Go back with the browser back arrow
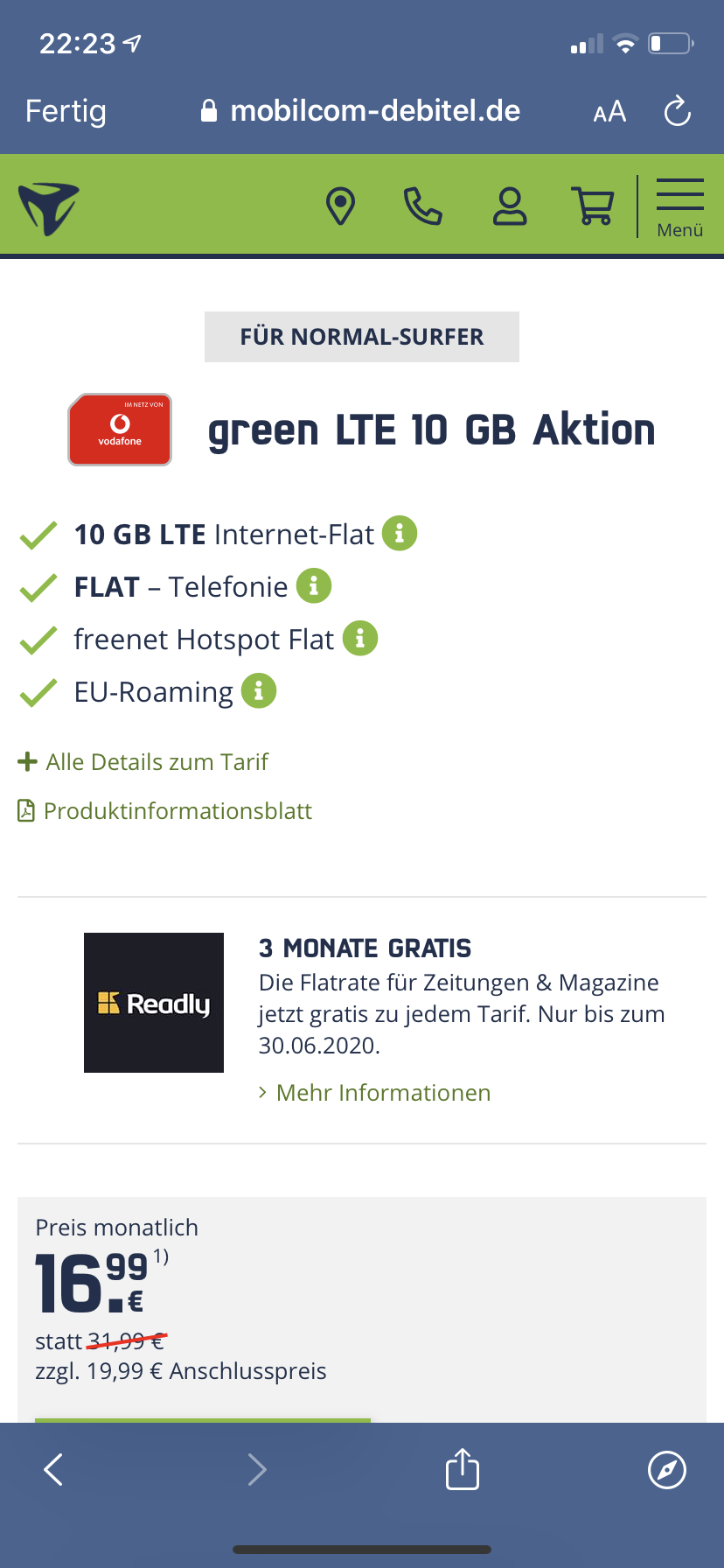The height and width of the screenshot is (1568, 724). coord(53,1469)
